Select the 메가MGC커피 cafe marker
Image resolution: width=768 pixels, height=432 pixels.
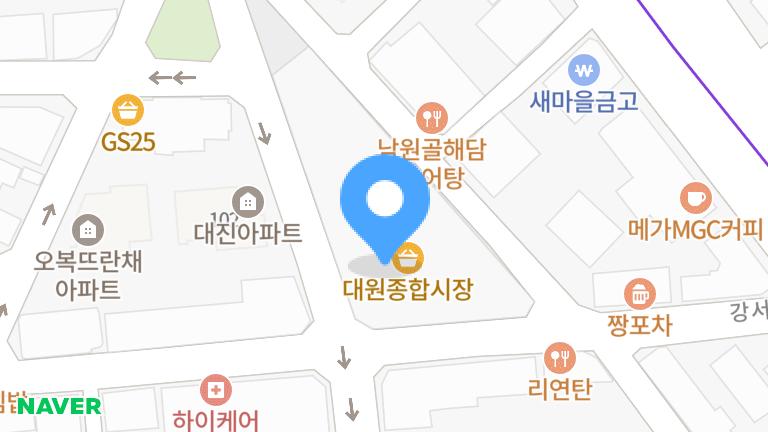pyautogui.click(x=695, y=197)
